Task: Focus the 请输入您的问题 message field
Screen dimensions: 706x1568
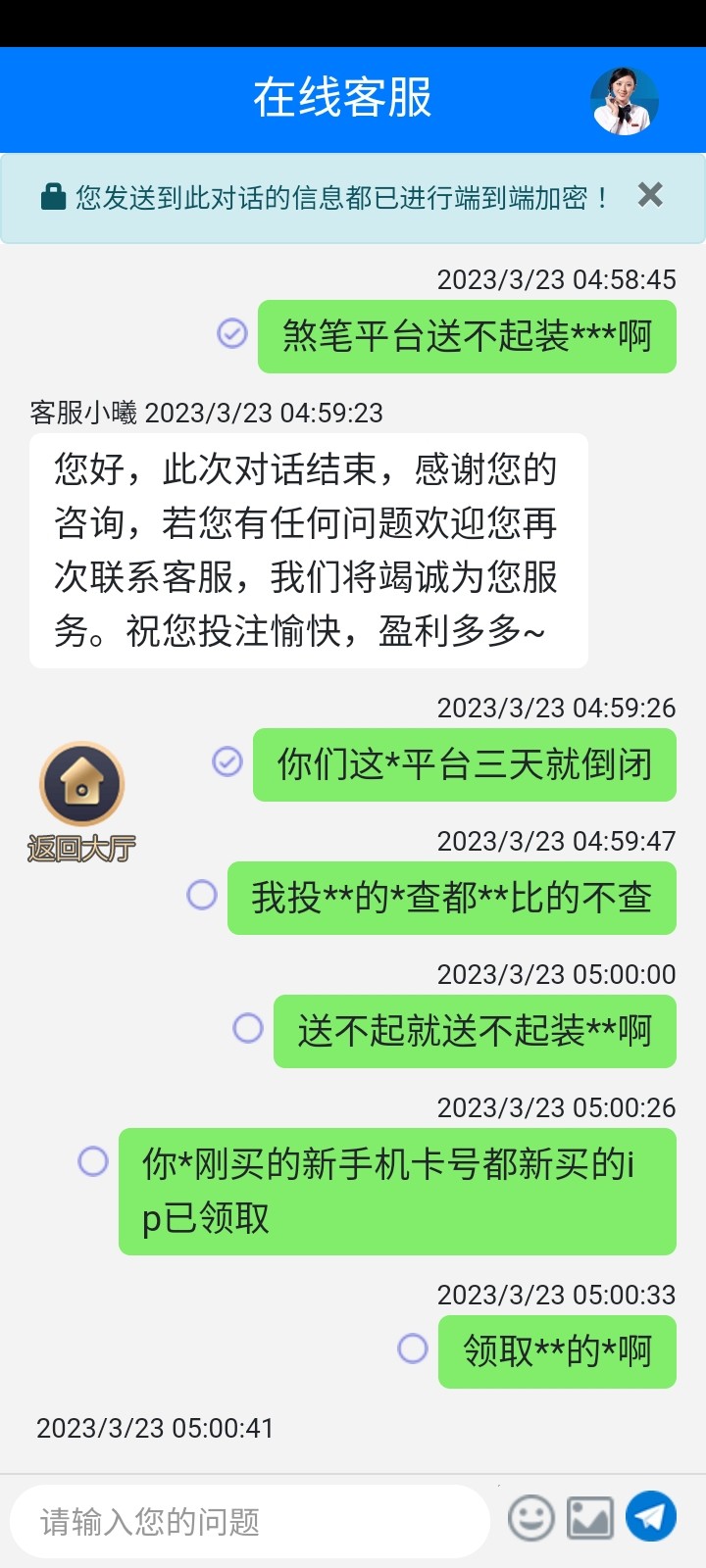Action: pyautogui.click(x=249, y=1521)
